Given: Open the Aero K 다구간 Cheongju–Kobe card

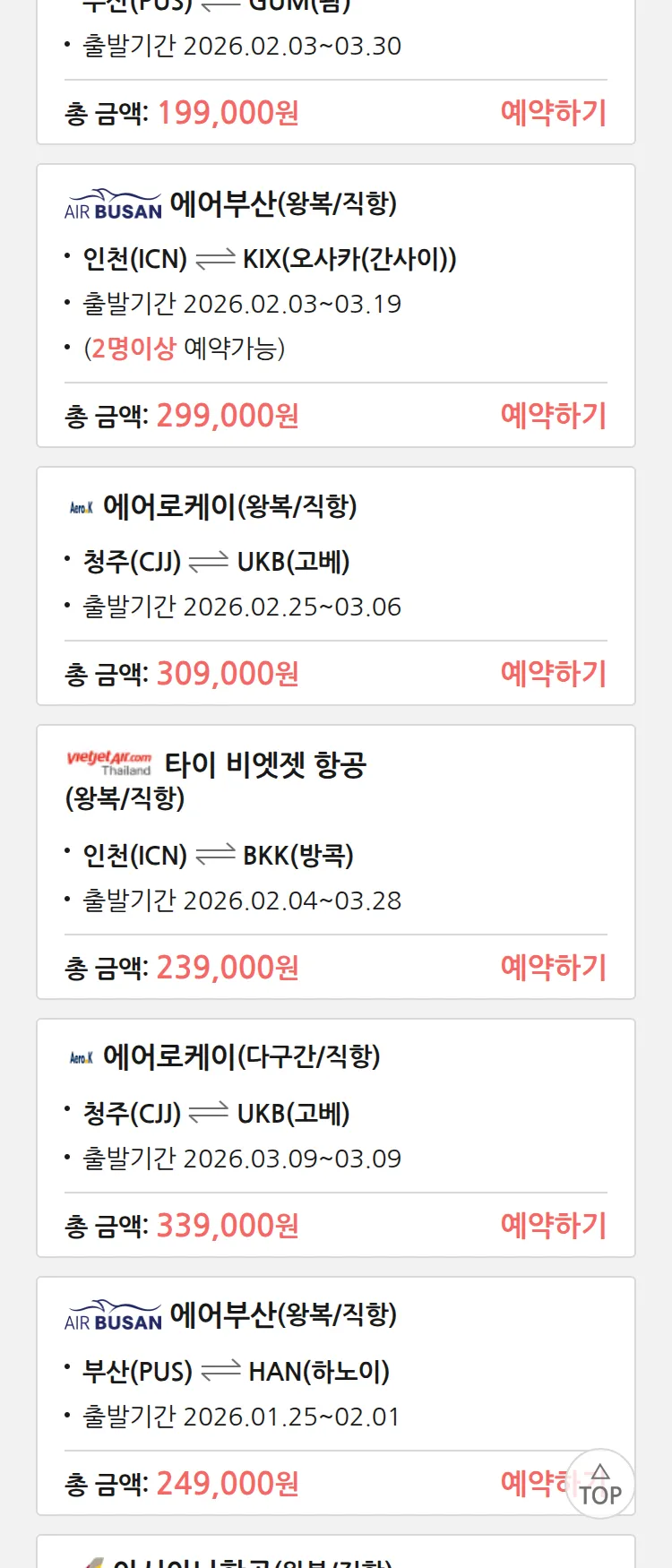Looking at the screenshot, I should click(335, 1111).
